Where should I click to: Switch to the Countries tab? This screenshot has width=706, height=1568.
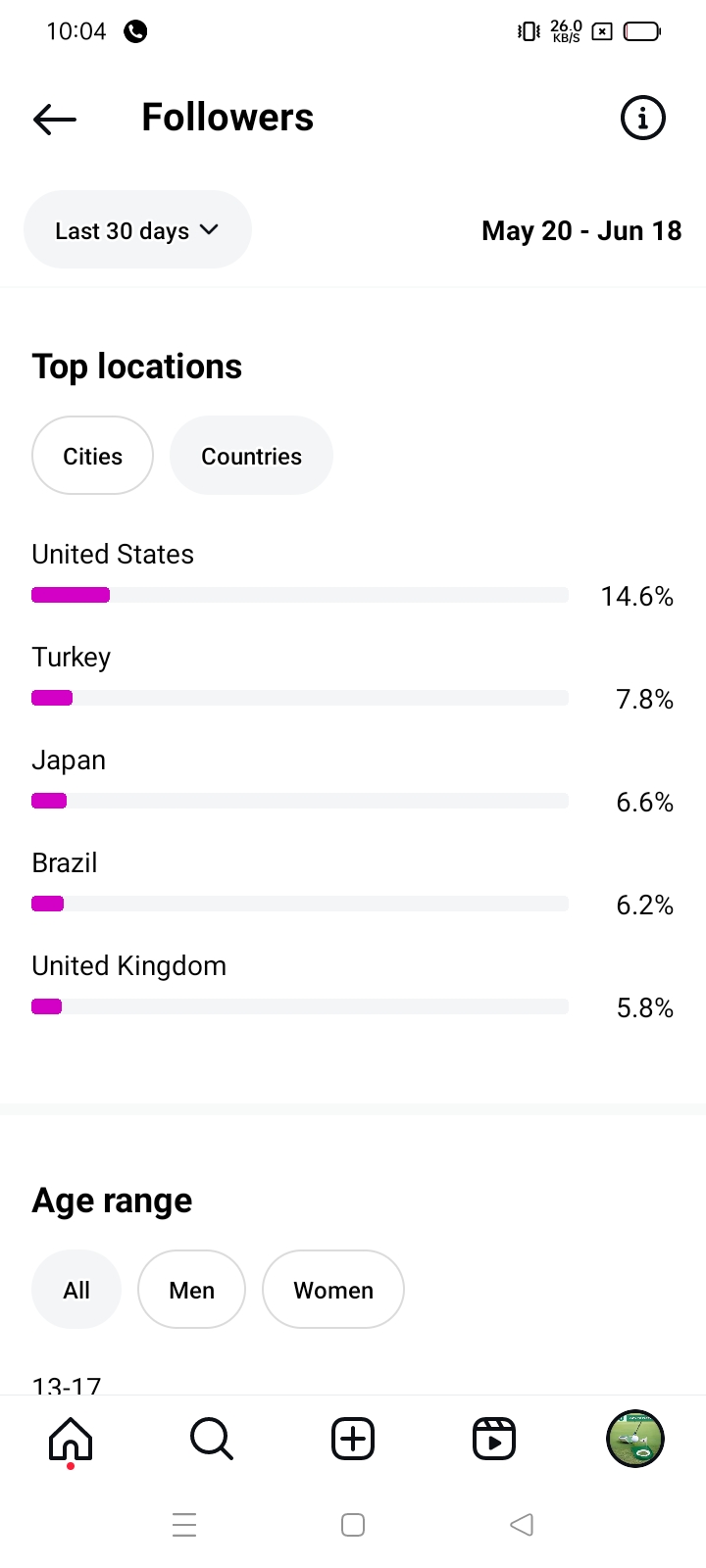click(251, 455)
